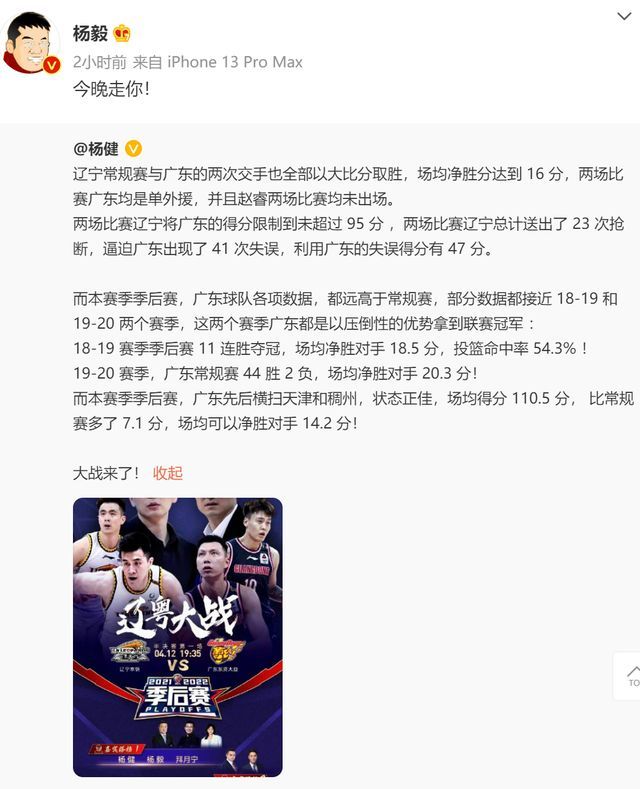This screenshot has height=789, width=640.
Task: Jump back to top of page
Action: tap(629, 677)
